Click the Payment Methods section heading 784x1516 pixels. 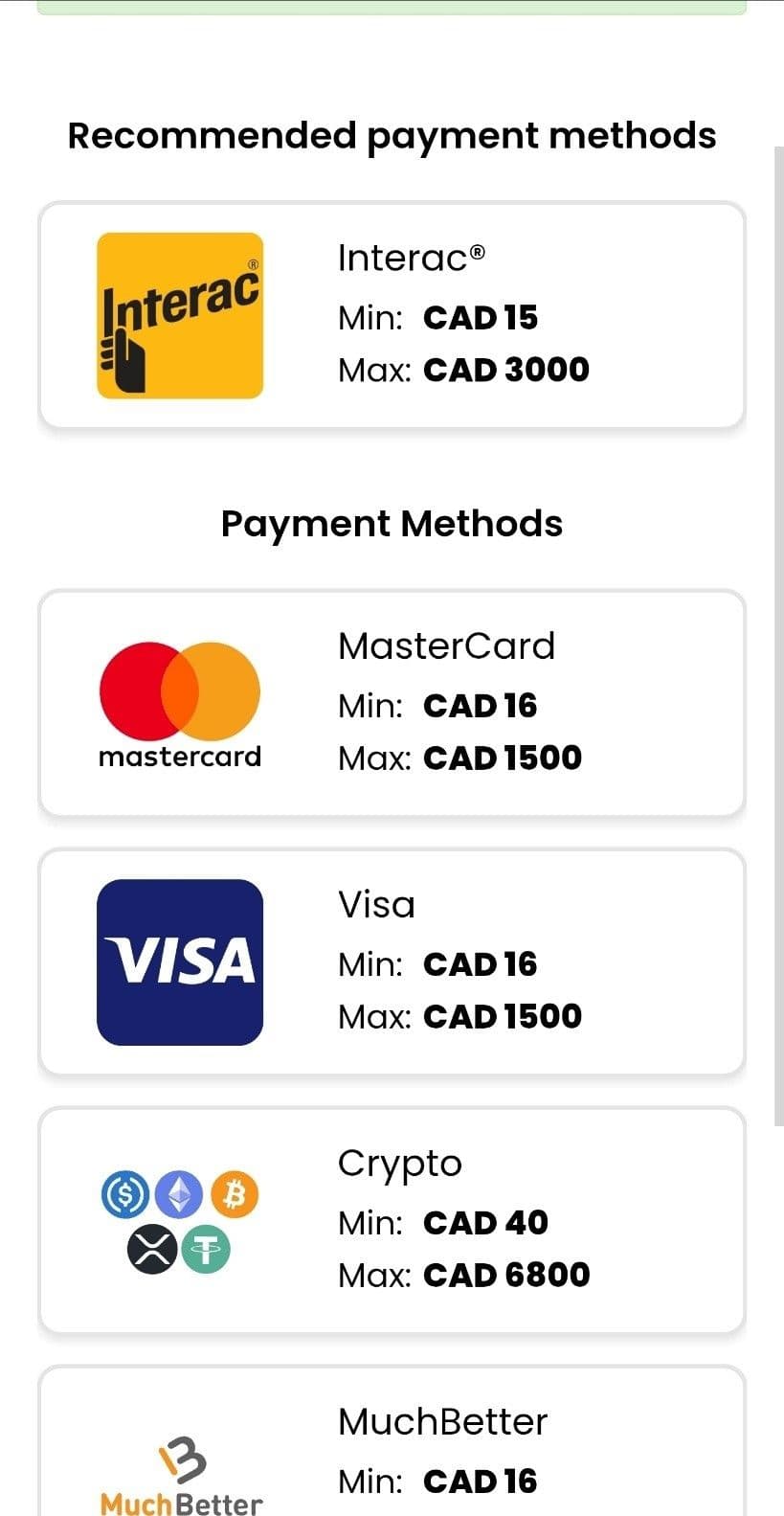(392, 523)
